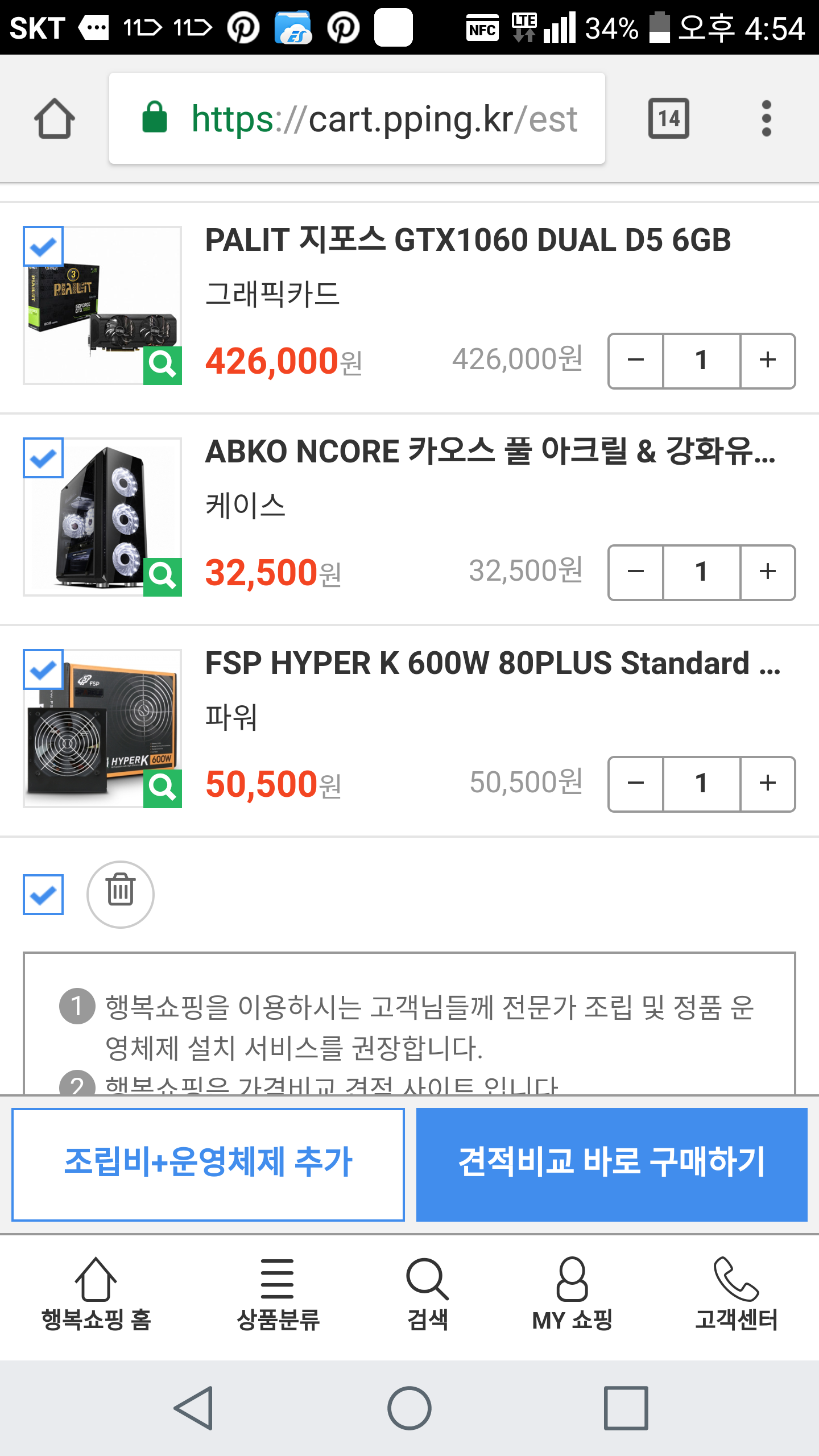The image size is (819, 1456).
Task: Switch to the 검색 search tab
Action: click(x=428, y=1294)
